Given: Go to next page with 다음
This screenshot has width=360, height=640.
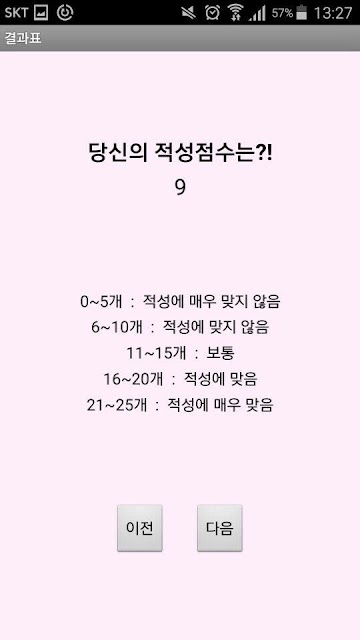Looking at the screenshot, I should [220, 528].
